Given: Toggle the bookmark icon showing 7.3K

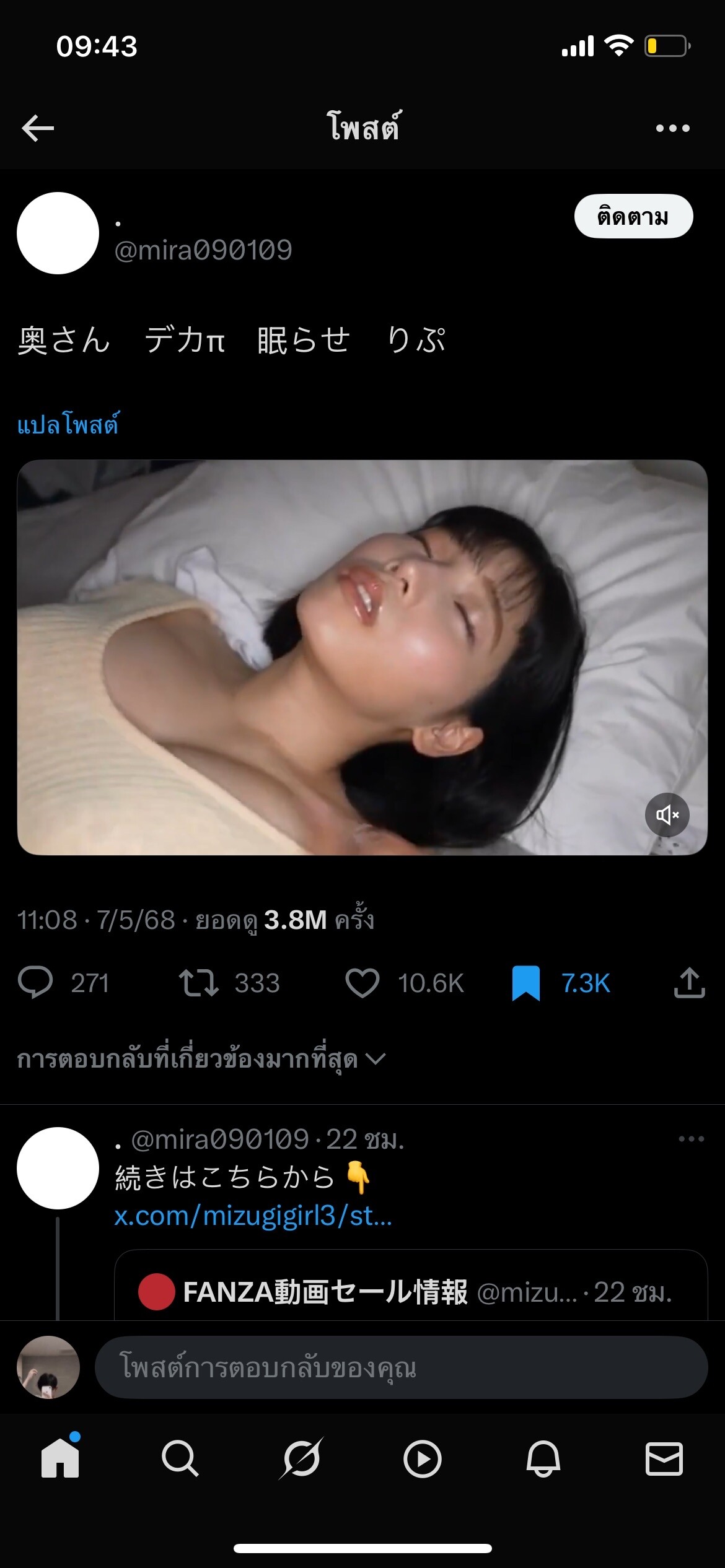Looking at the screenshot, I should 526,983.
